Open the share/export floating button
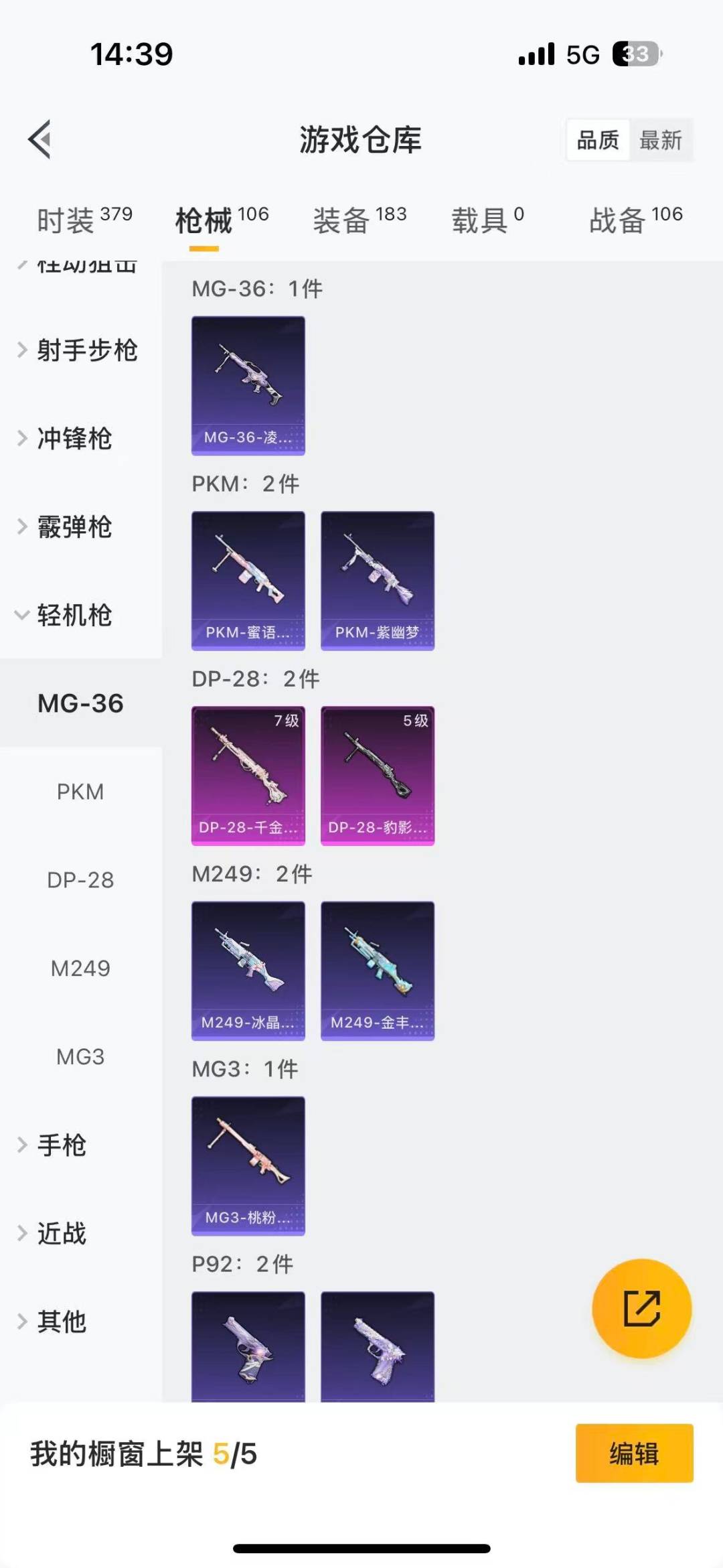The width and height of the screenshot is (723, 1568). coord(641,1309)
